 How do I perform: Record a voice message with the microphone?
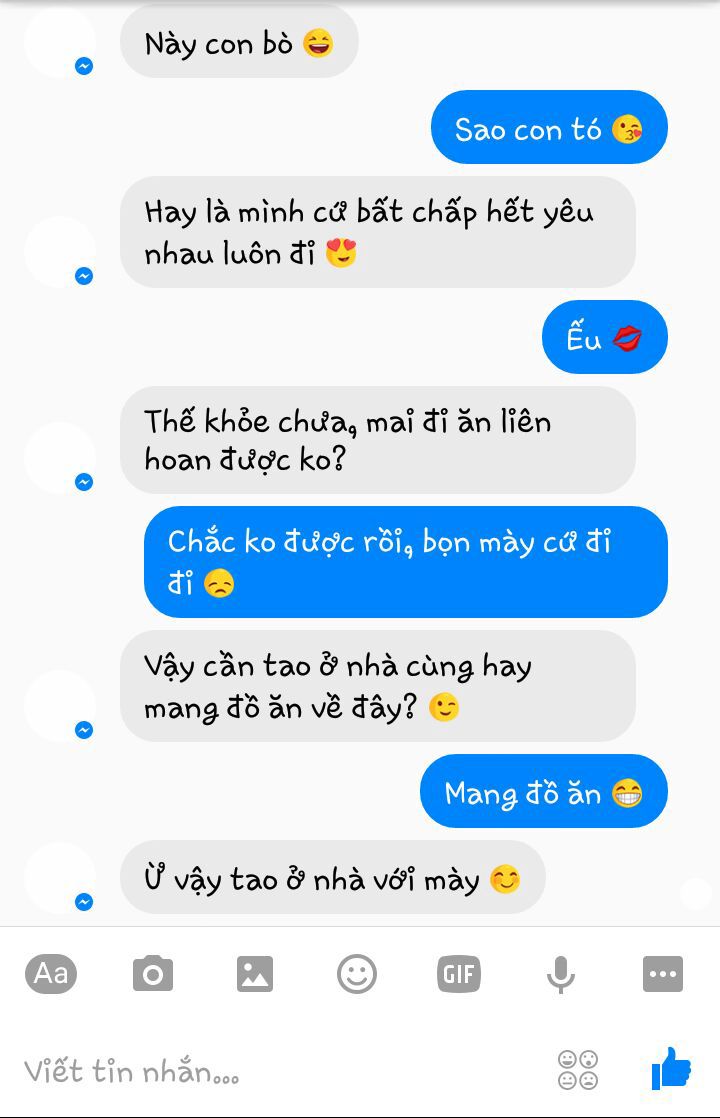click(x=561, y=973)
